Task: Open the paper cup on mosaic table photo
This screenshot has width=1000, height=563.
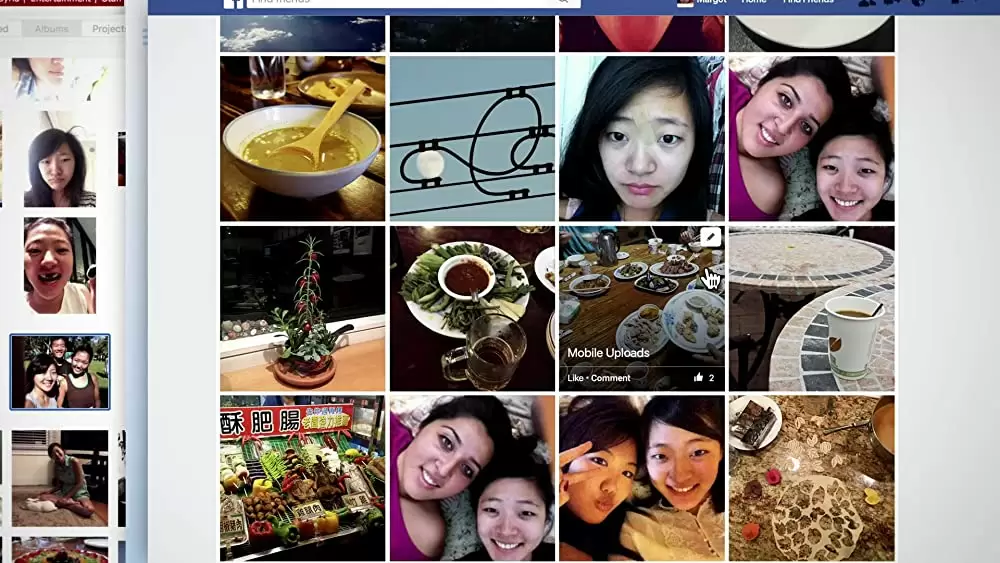Action: [x=811, y=308]
